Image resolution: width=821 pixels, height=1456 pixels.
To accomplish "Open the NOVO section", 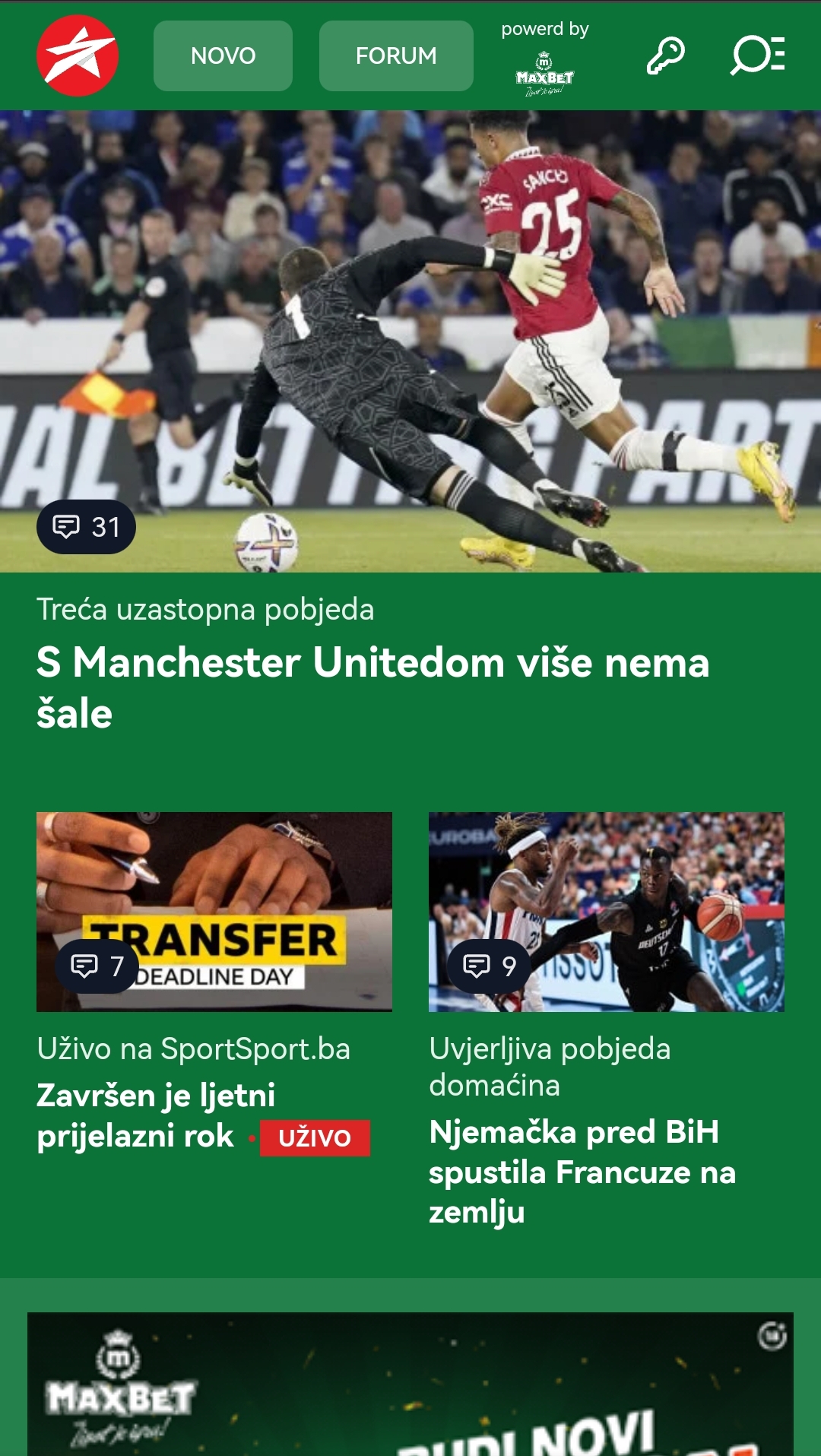I will (x=223, y=56).
